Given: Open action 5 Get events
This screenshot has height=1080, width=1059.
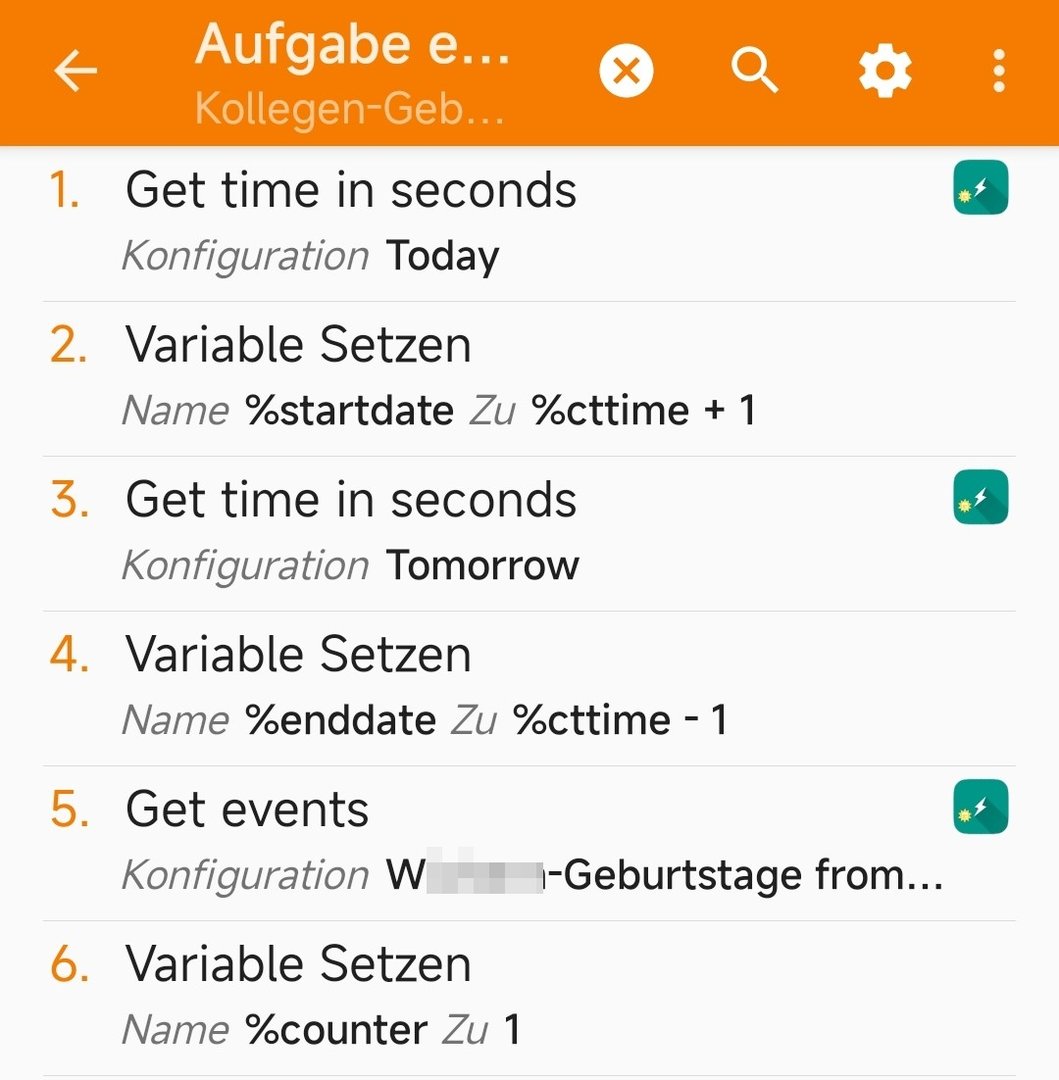Looking at the screenshot, I should [x=500, y=842].
